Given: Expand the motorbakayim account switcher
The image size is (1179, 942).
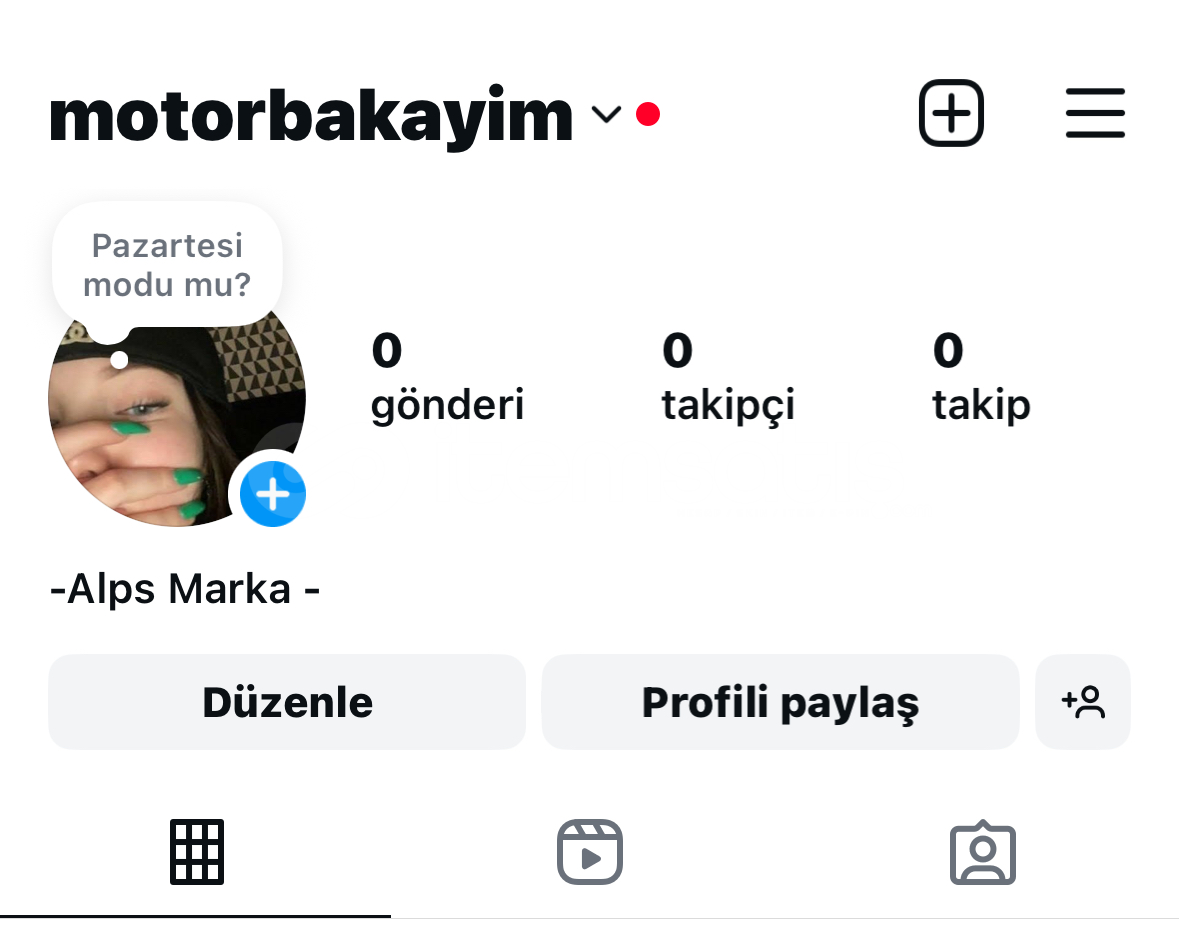Looking at the screenshot, I should (606, 114).
